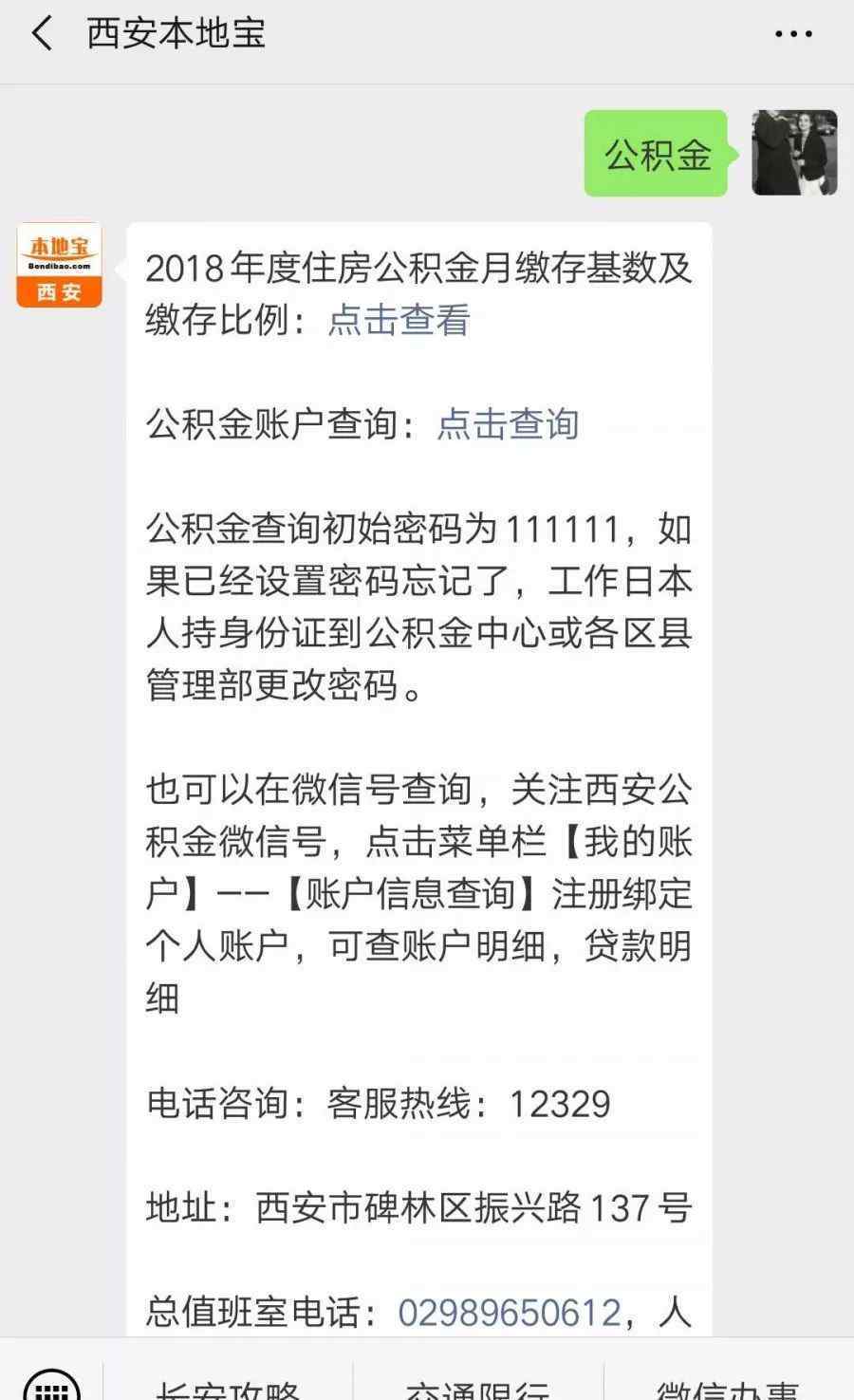
Task: View my own profile avatar
Action: 794,153
